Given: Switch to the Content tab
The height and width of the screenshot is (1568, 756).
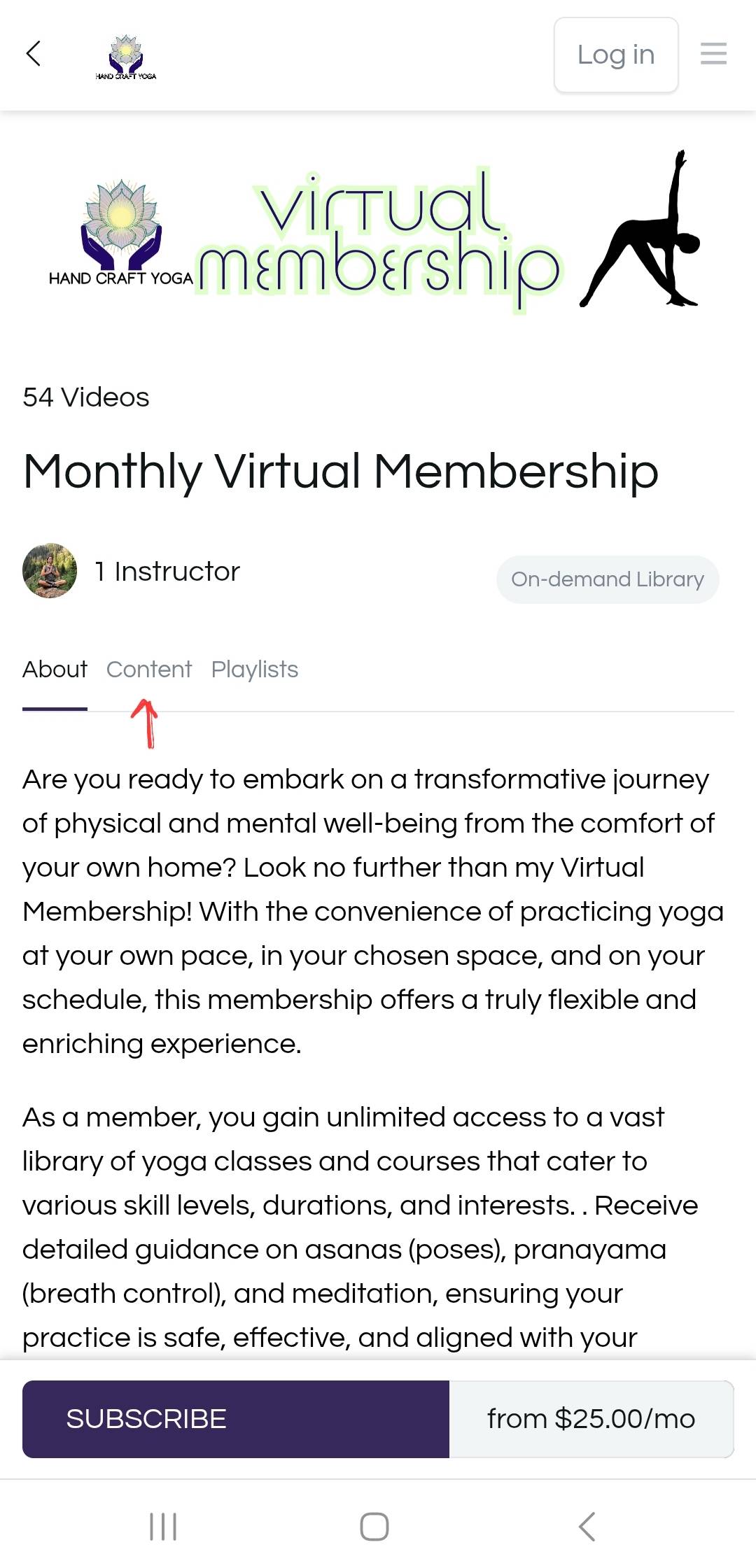Looking at the screenshot, I should pos(149,670).
